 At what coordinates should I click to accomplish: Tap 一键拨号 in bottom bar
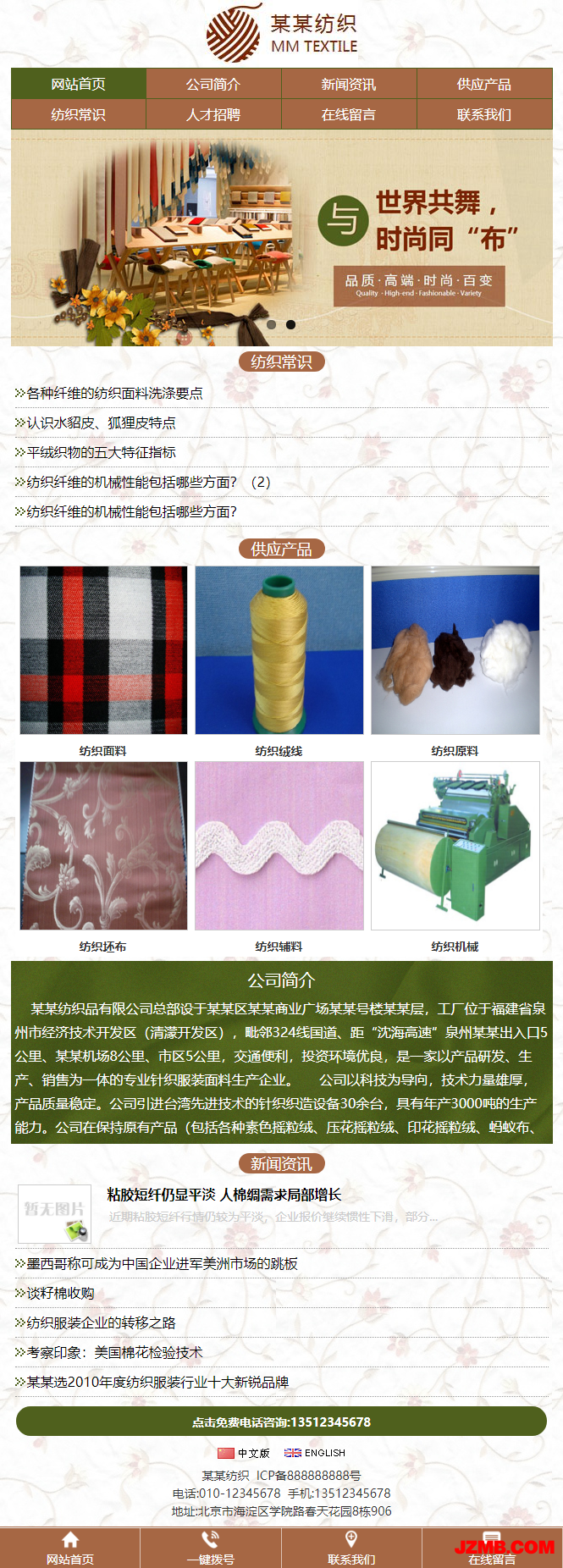click(x=211, y=1549)
